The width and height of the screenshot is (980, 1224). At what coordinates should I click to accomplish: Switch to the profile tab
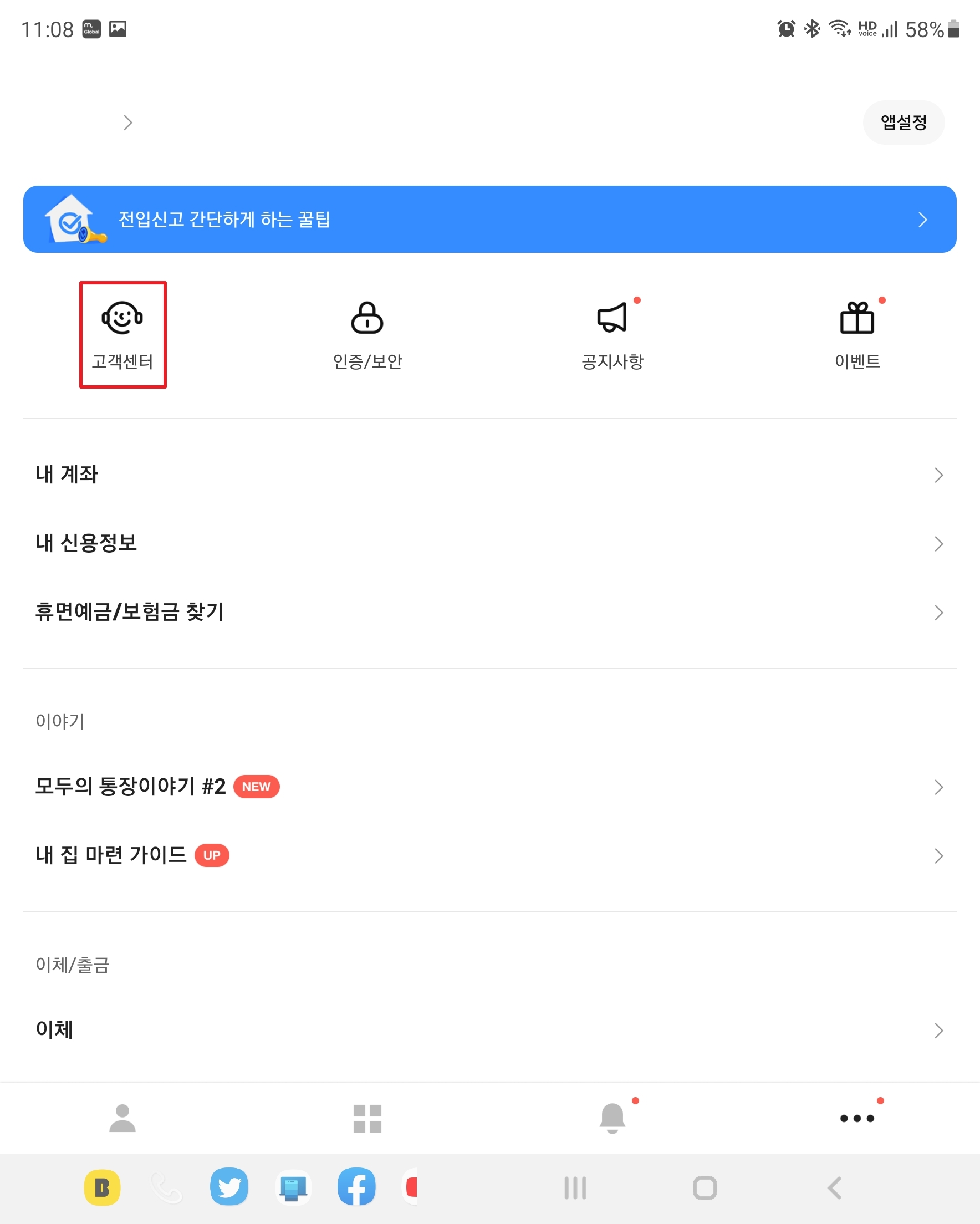(122, 1119)
